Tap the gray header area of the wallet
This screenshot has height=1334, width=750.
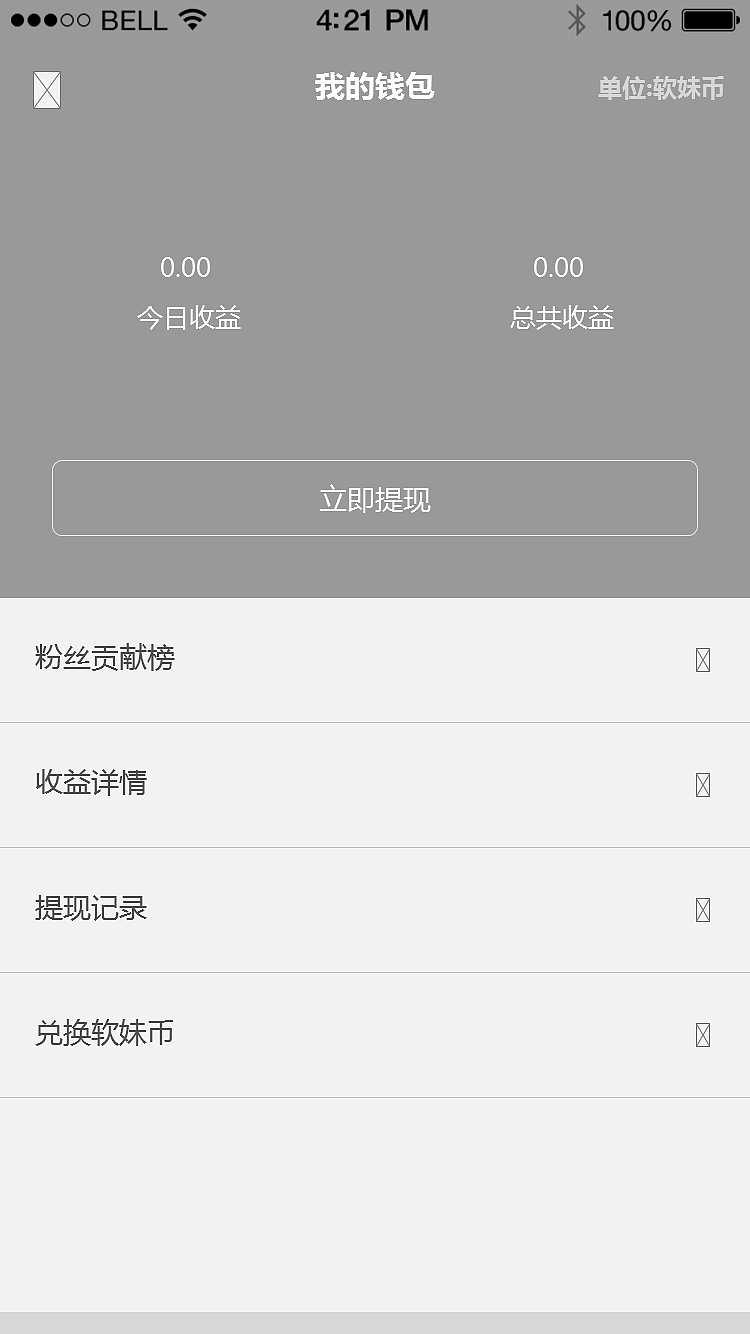(375, 400)
